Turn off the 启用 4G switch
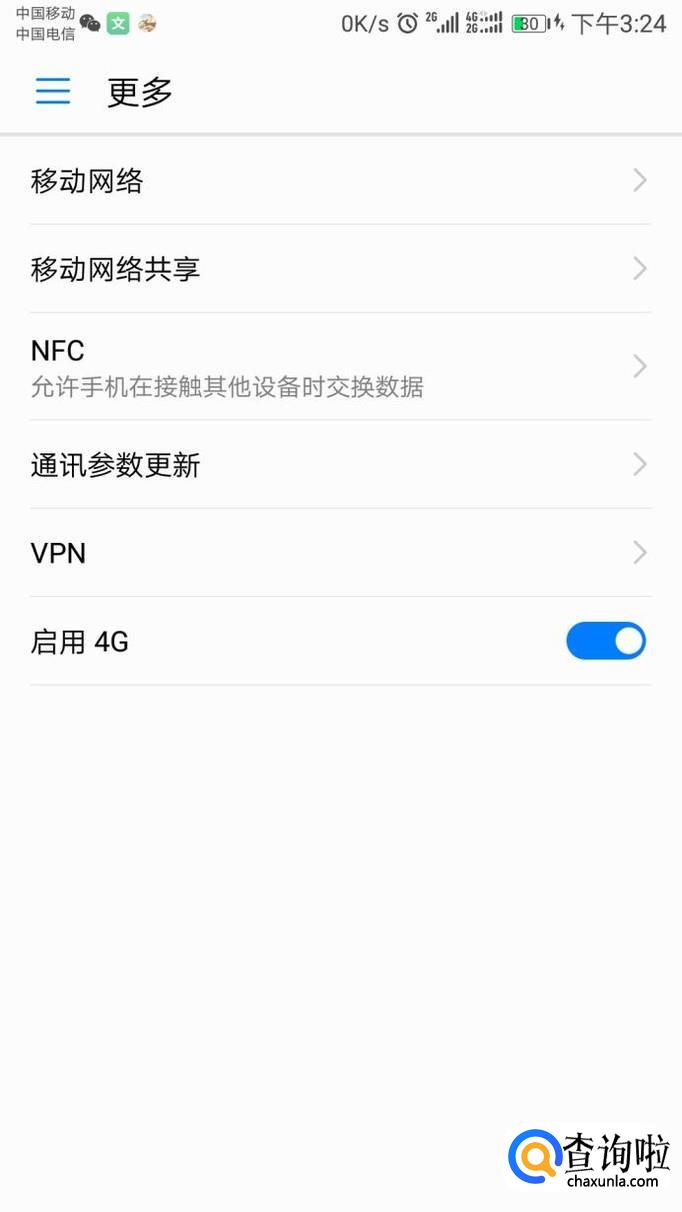The height and width of the screenshot is (1212, 682). point(605,641)
